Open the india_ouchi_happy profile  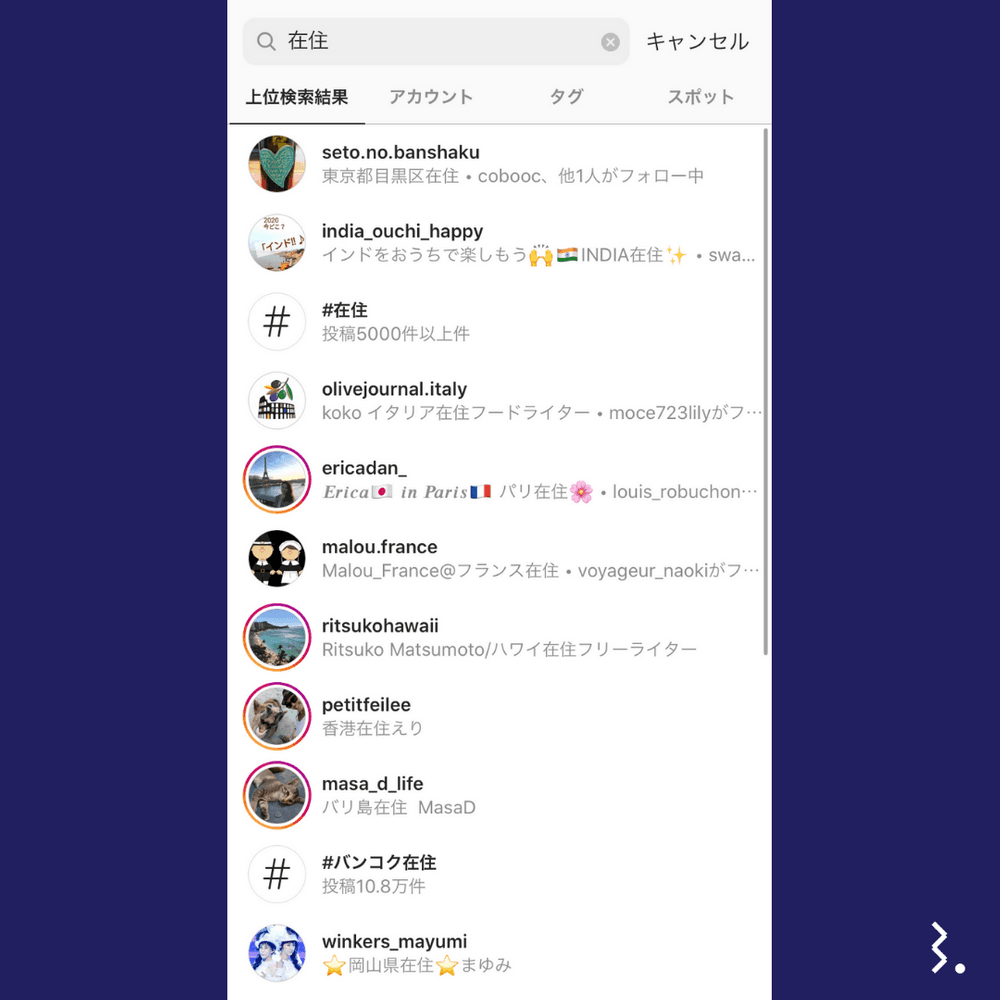[x=402, y=243]
